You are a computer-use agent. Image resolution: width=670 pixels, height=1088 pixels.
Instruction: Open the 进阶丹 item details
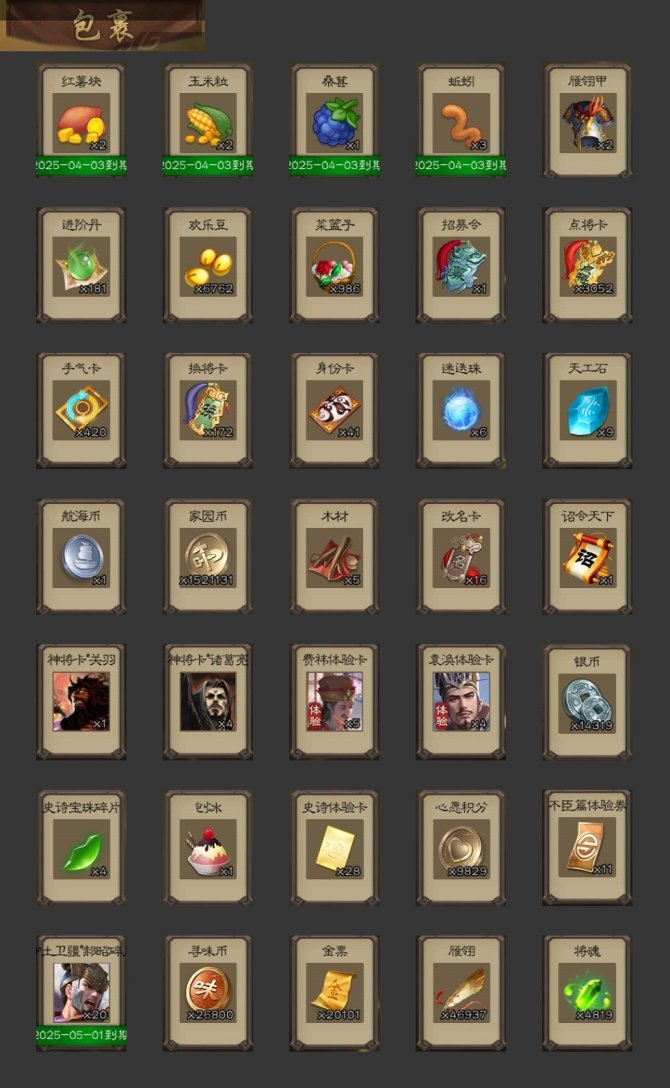pyautogui.click(x=81, y=267)
